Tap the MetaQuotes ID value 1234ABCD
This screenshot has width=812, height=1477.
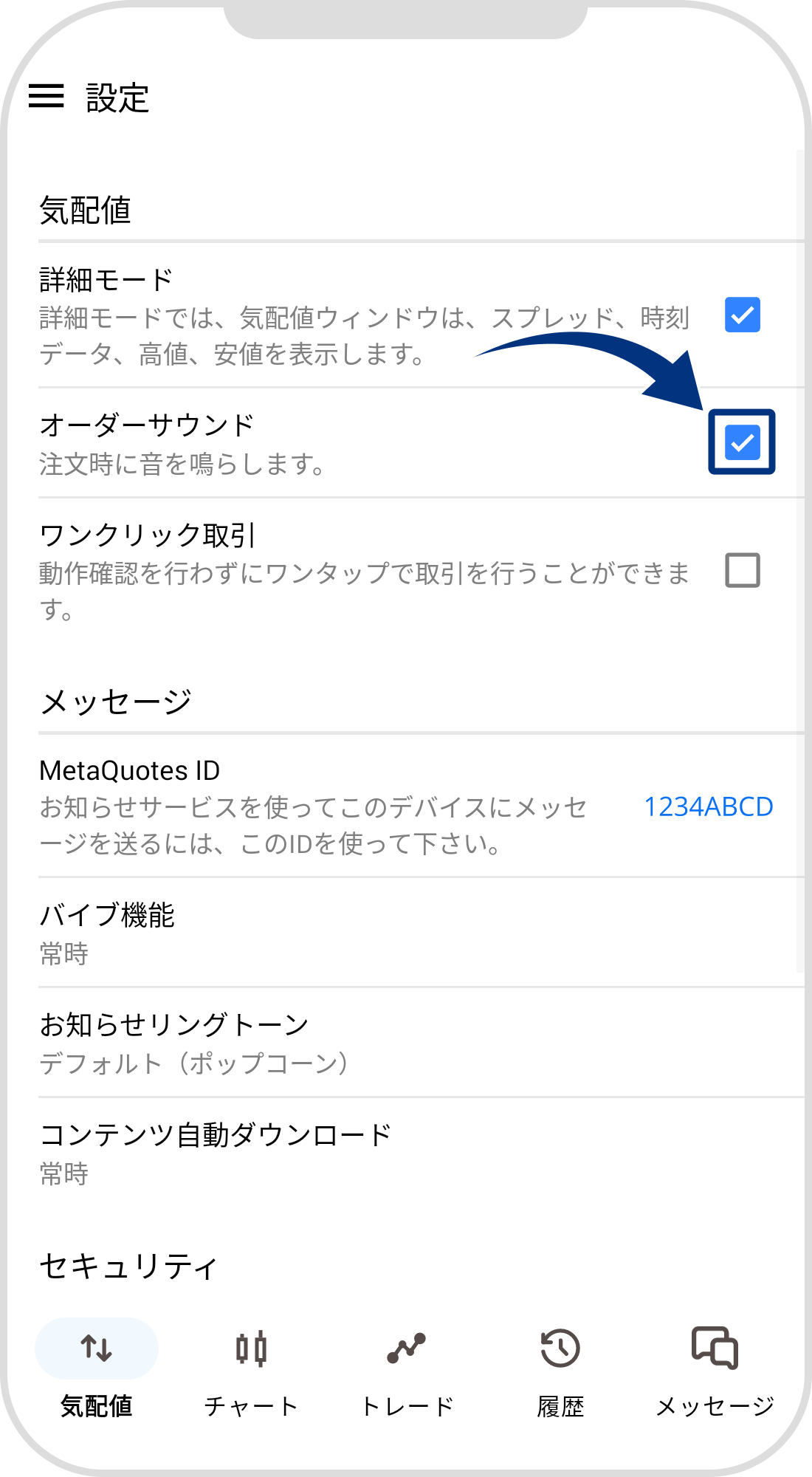pos(707,807)
